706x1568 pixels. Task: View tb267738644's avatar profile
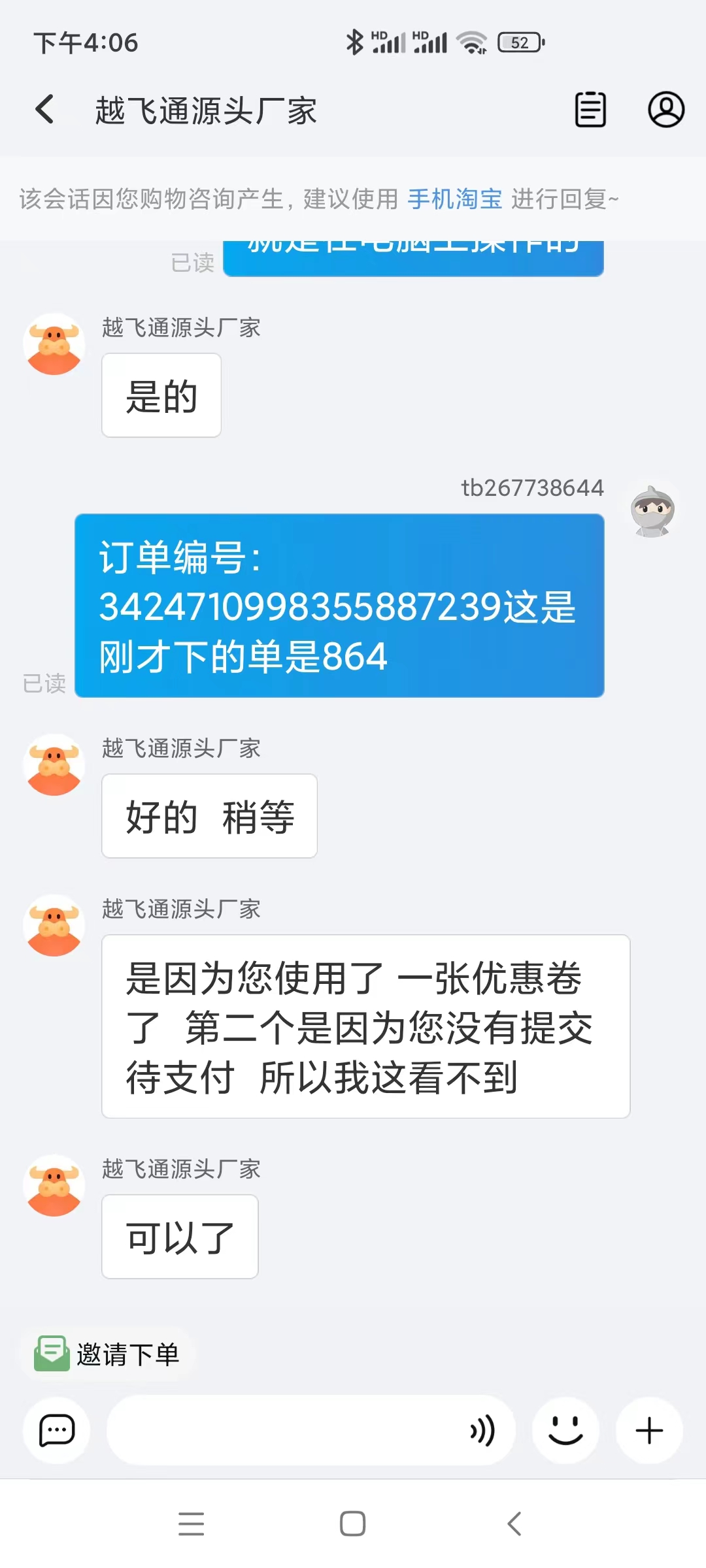652,510
